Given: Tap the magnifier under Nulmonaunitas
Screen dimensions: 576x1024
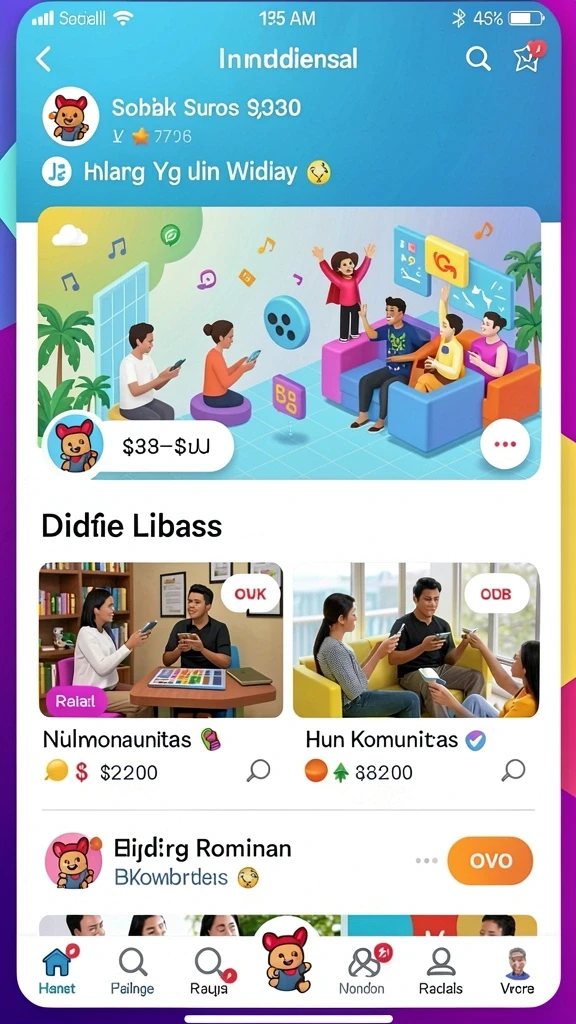Looking at the screenshot, I should pyautogui.click(x=259, y=771).
